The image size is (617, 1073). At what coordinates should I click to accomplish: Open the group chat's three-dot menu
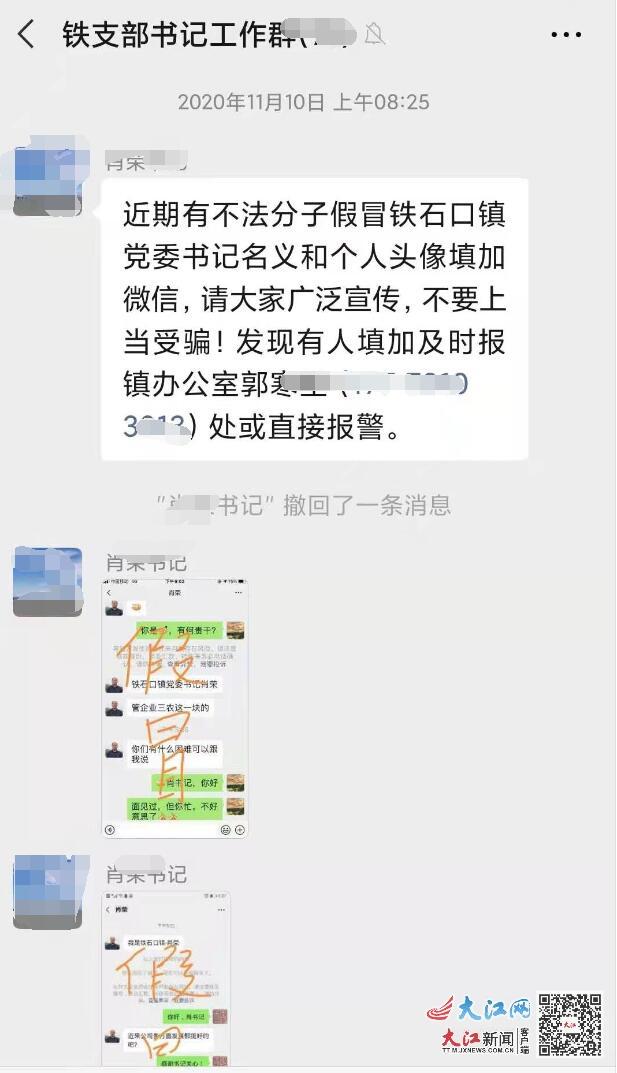[x=566, y=35]
